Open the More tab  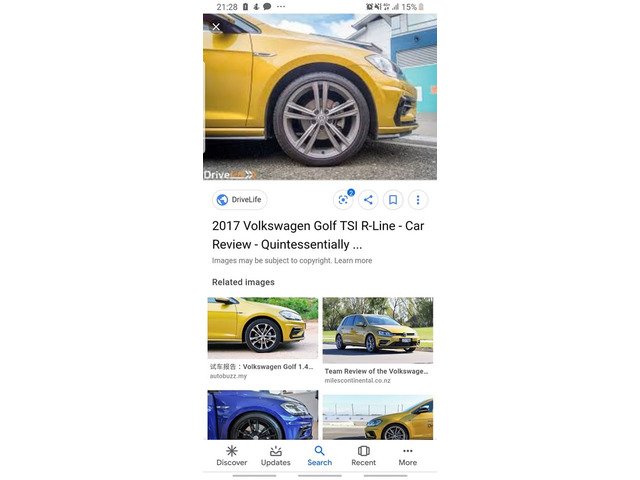(408, 456)
